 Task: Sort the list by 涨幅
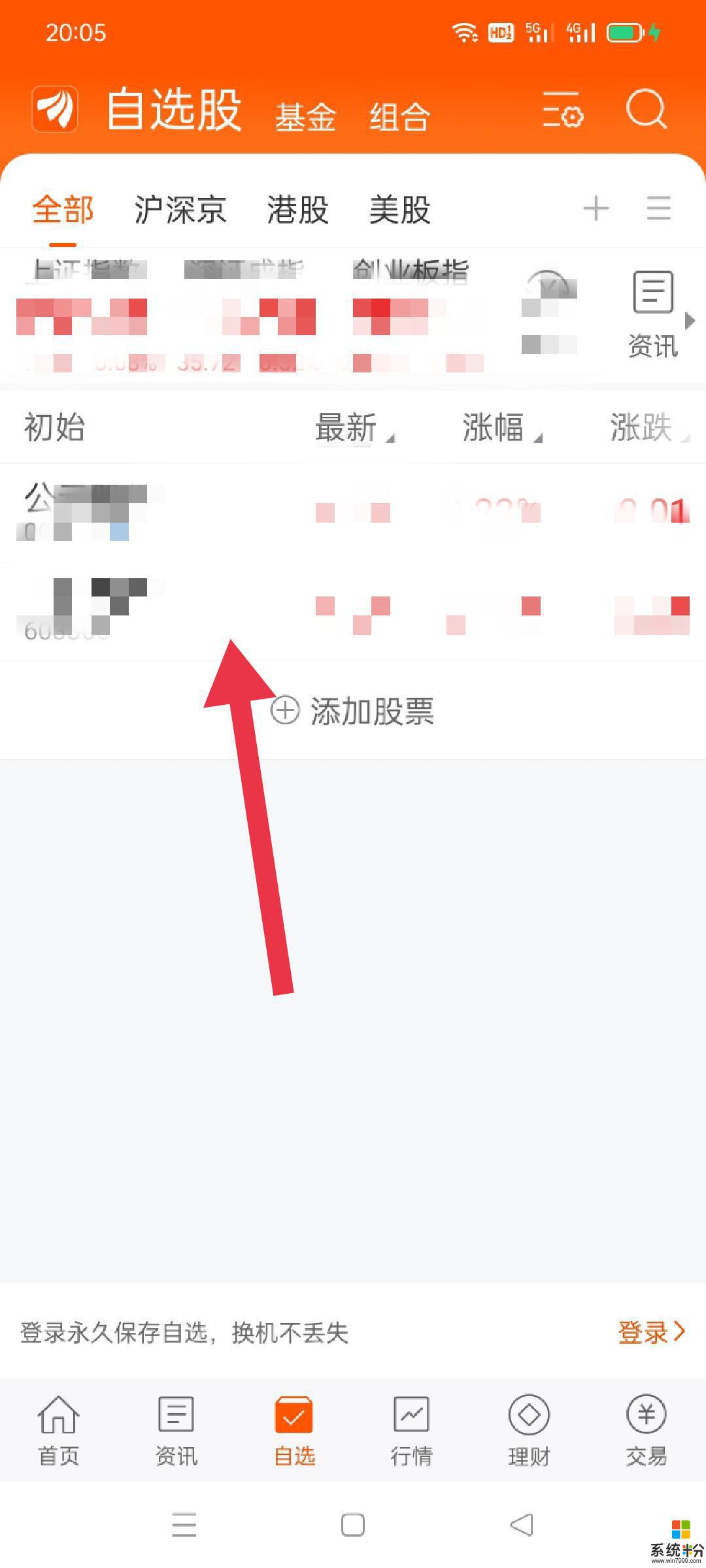point(500,429)
